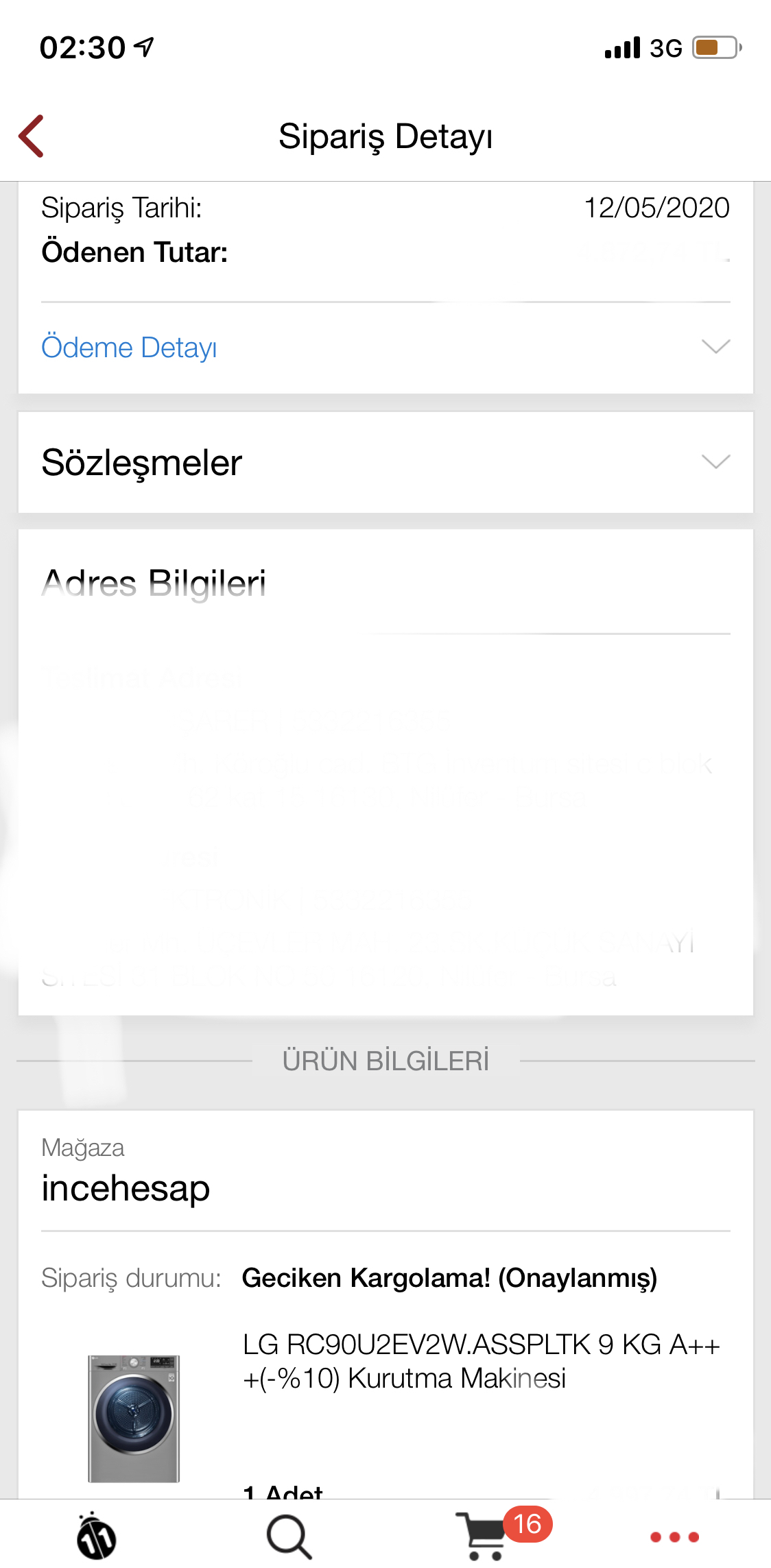
Task: Open the LG Kurutma Makinesi product image
Action: tap(134, 1418)
